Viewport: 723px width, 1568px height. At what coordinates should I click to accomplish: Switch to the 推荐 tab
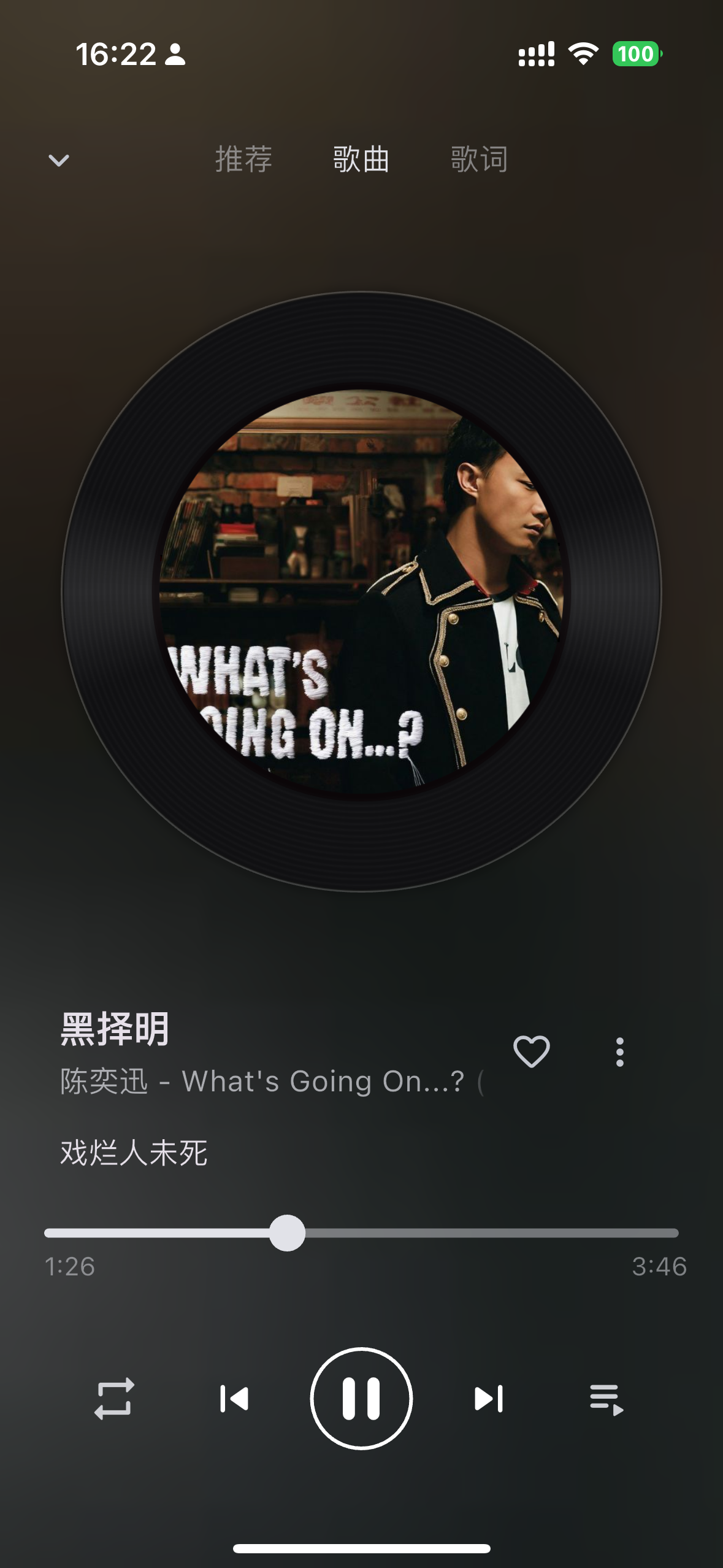pyautogui.click(x=243, y=159)
